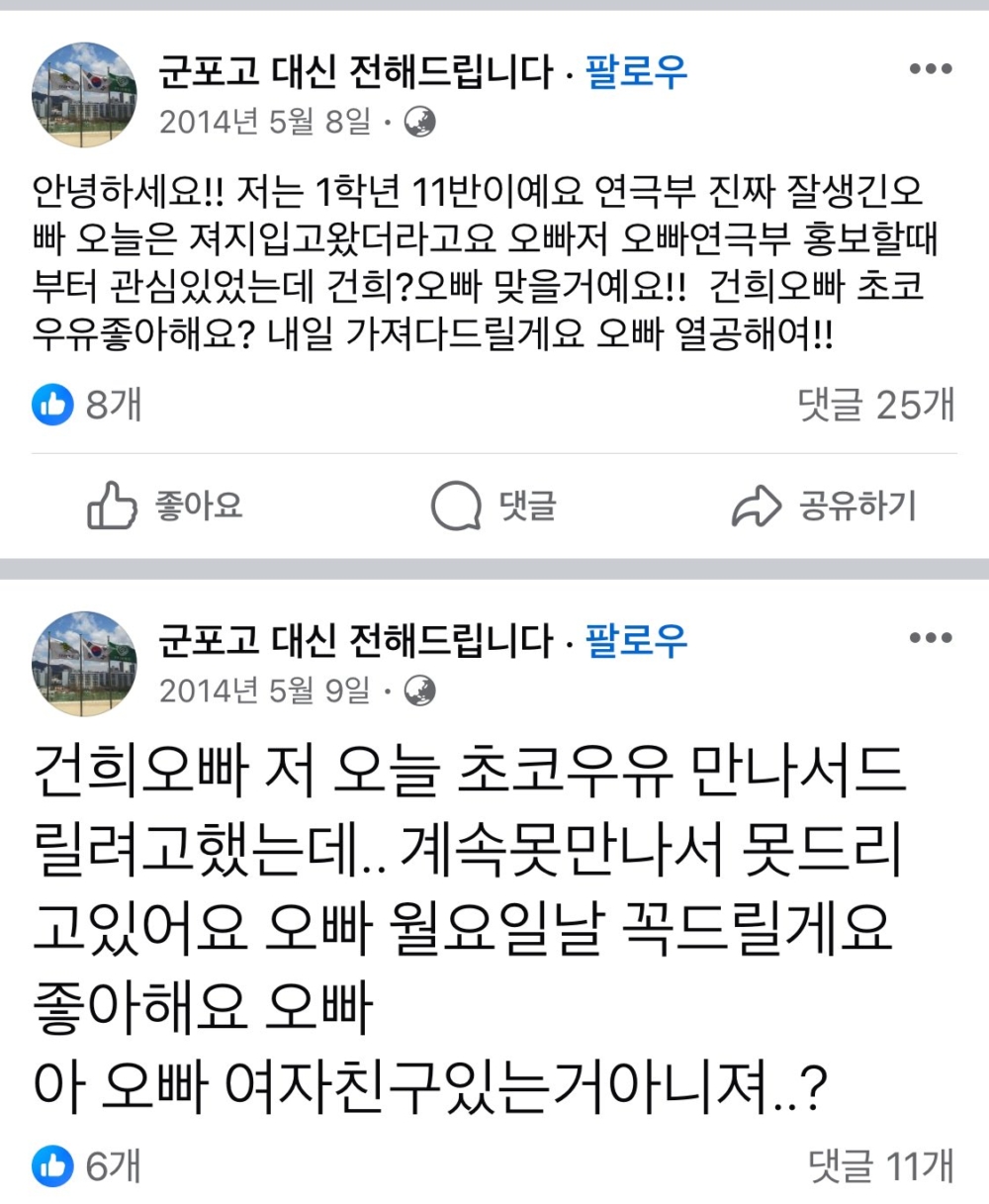Like the May 8 post with 좋아요
This screenshot has height=1204, width=989.
click(165, 507)
